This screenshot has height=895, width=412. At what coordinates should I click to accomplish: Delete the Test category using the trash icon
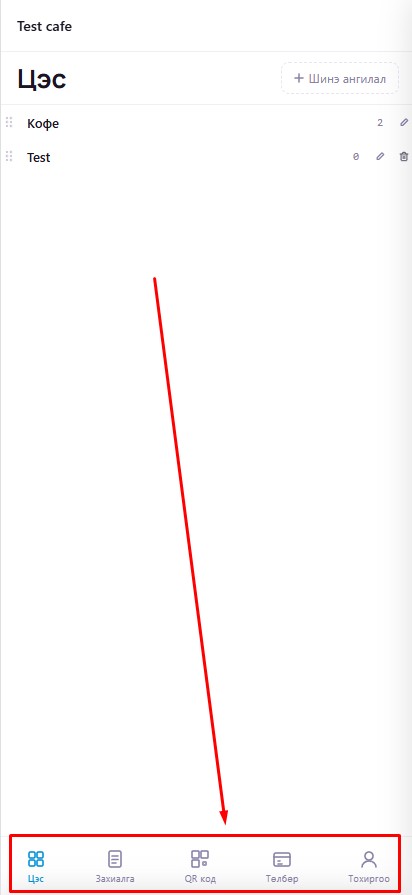[403, 156]
